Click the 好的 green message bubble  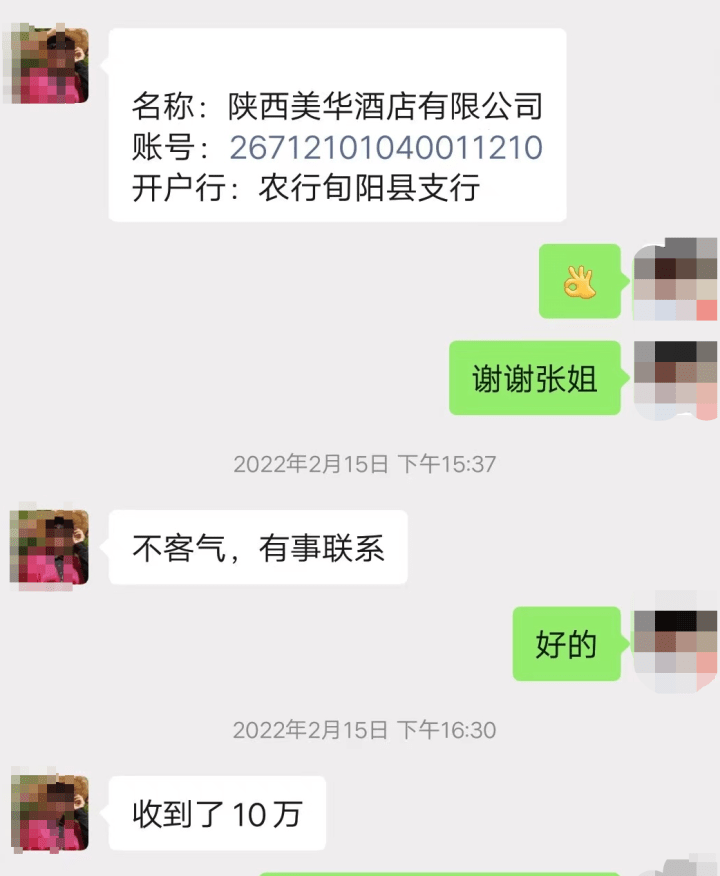pos(566,645)
